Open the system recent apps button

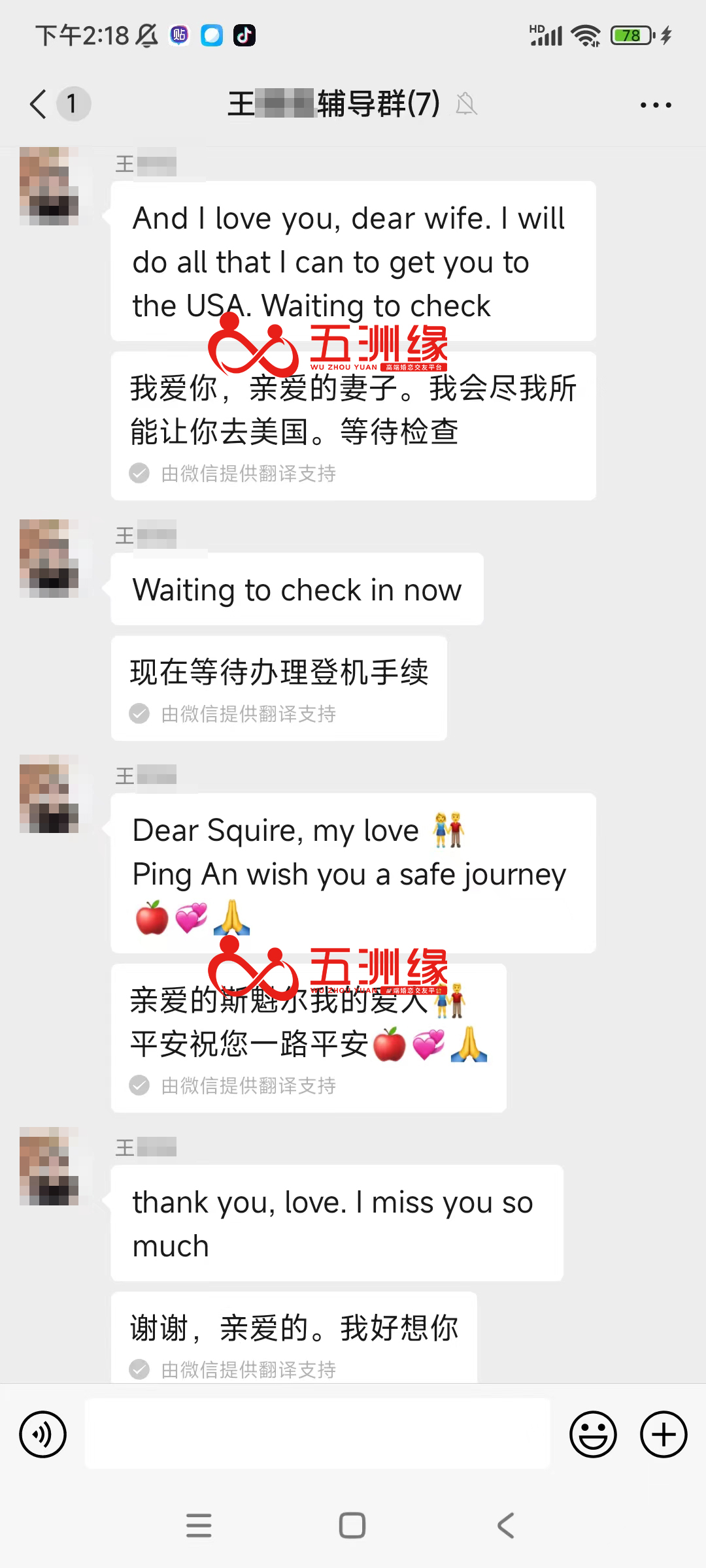(x=199, y=1526)
